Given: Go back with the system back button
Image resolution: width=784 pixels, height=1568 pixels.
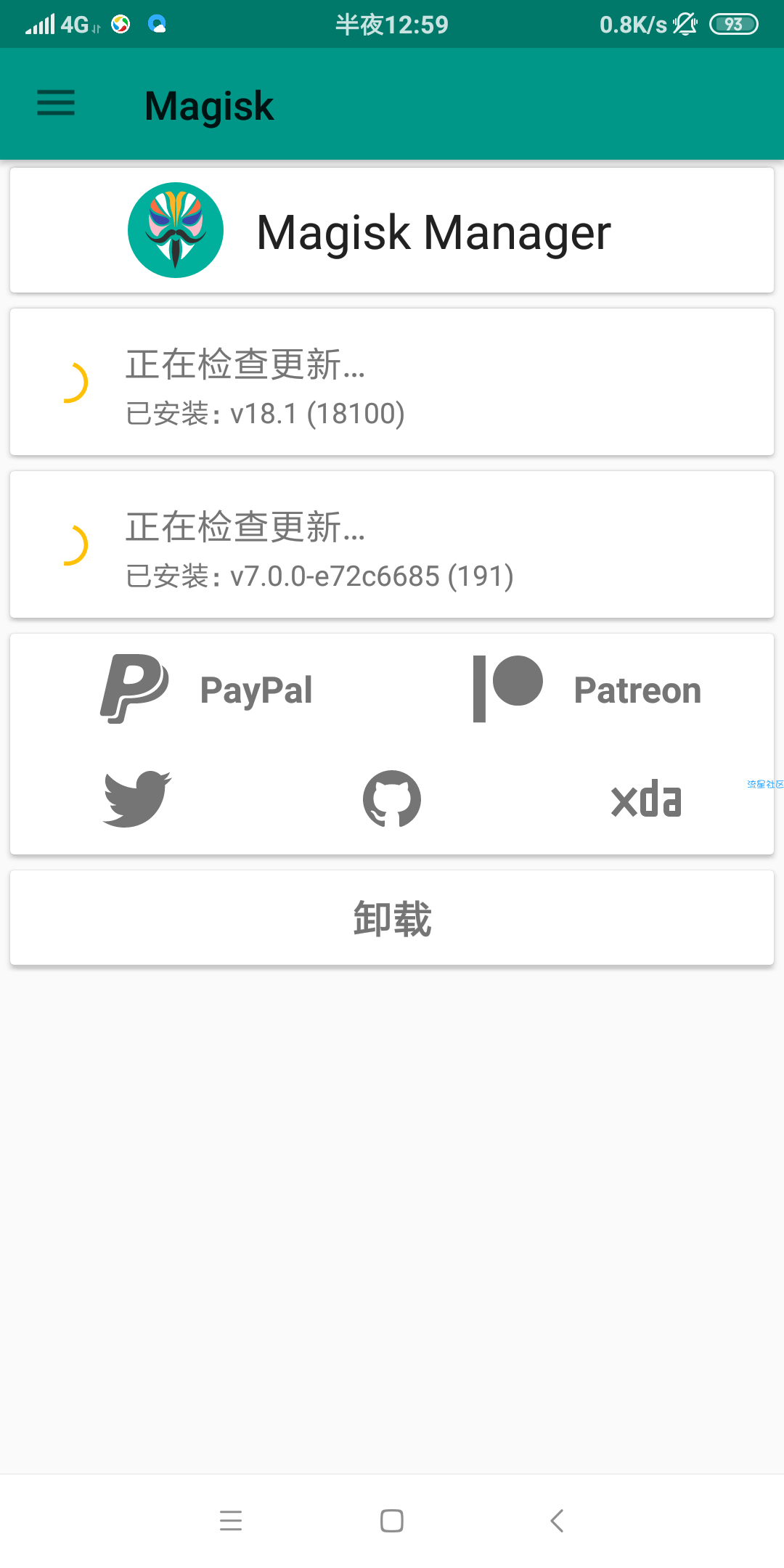Looking at the screenshot, I should [x=557, y=1520].
